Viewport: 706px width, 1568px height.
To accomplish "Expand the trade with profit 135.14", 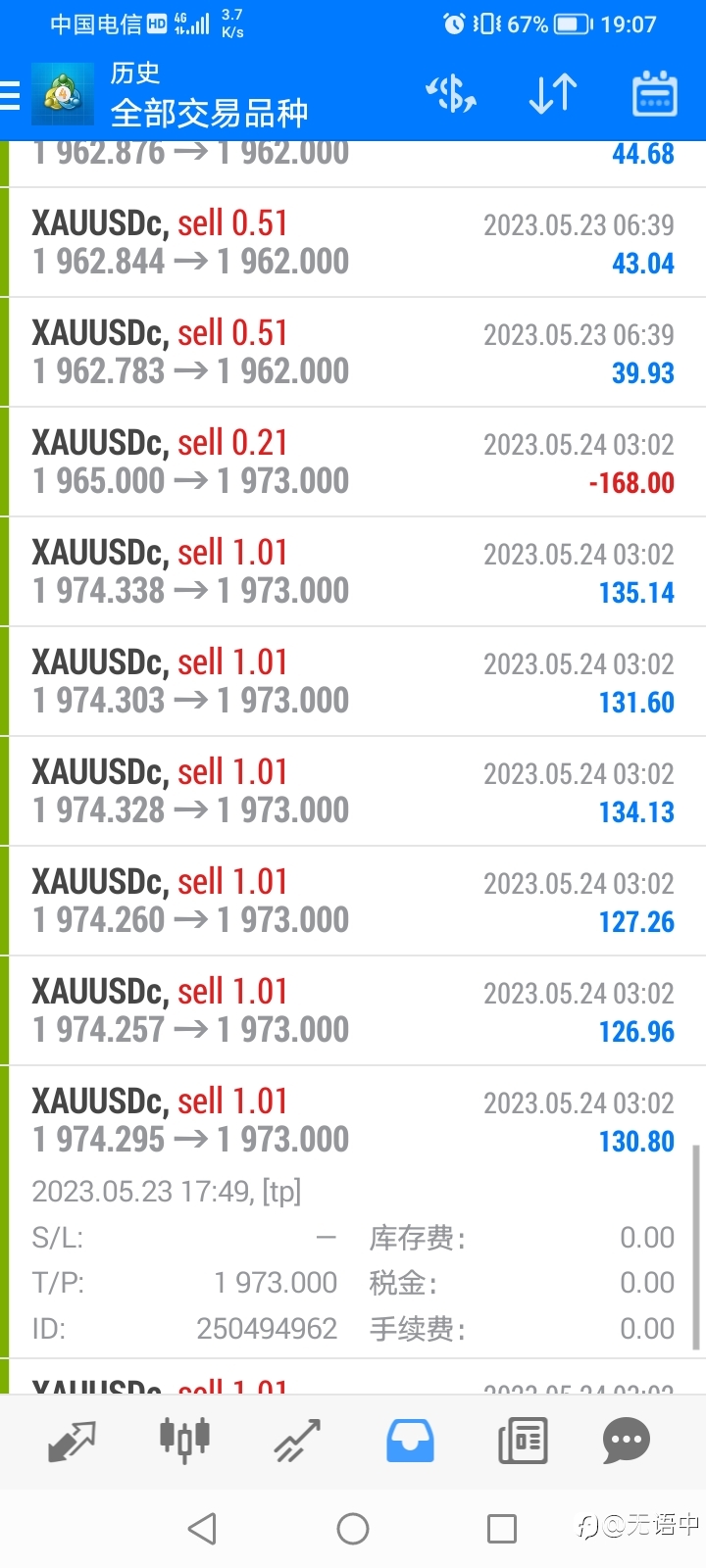I will point(353,571).
